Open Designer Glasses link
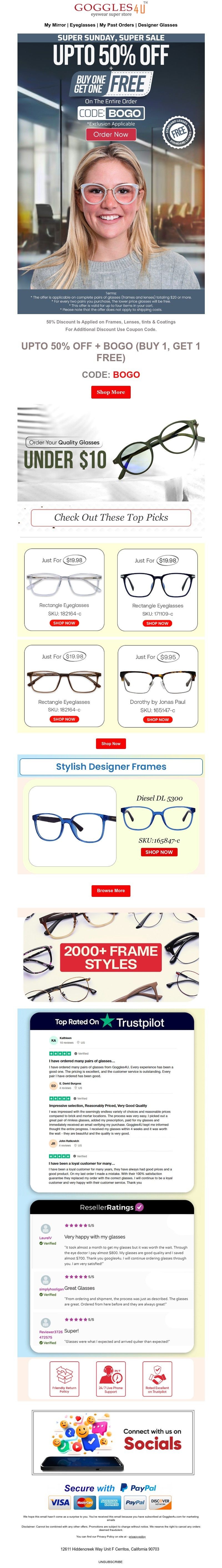Viewport: 222px width, 1568px height. tap(157, 25)
